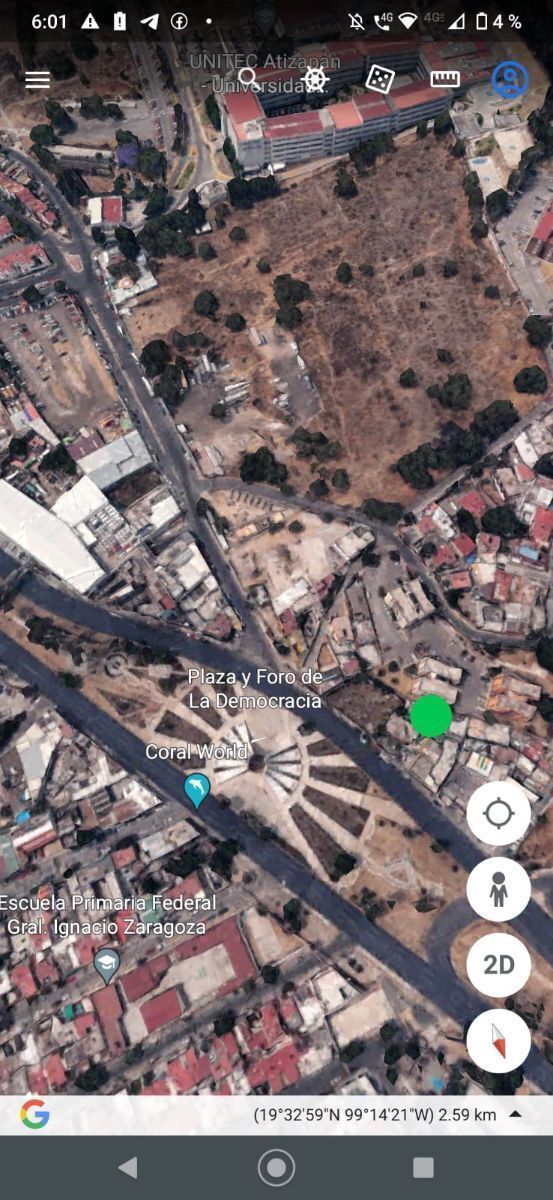The height and width of the screenshot is (1200, 553).
Task: Center map on my location
Action: [x=498, y=813]
